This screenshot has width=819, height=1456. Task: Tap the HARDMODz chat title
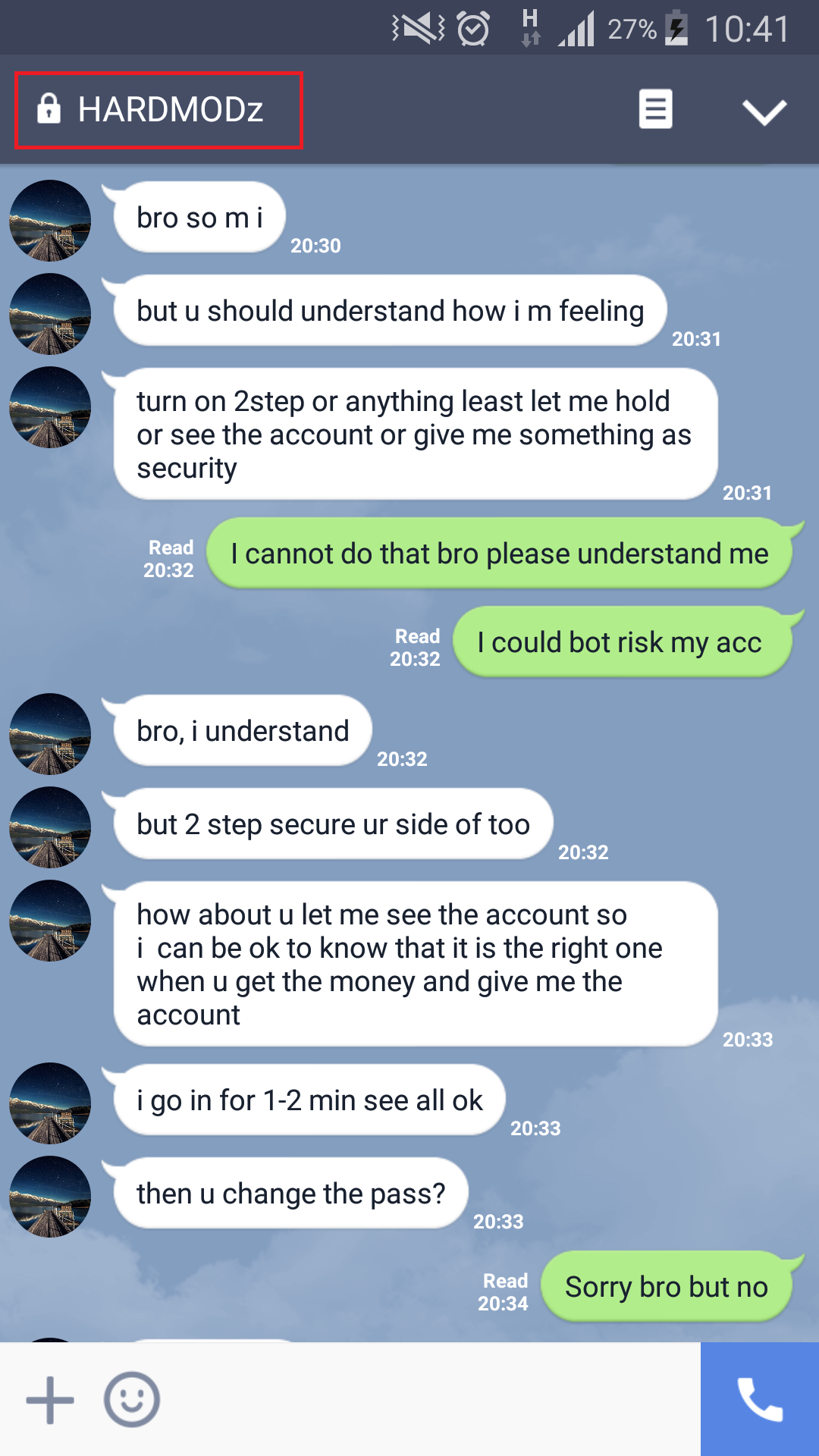(170, 110)
